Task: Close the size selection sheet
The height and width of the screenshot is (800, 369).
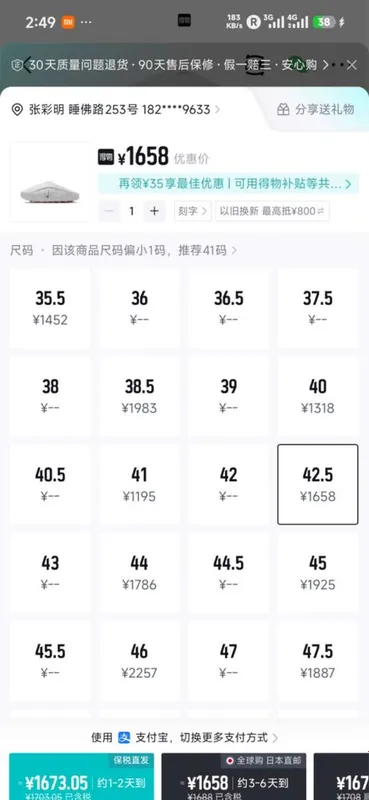Action: coord(352,65)
